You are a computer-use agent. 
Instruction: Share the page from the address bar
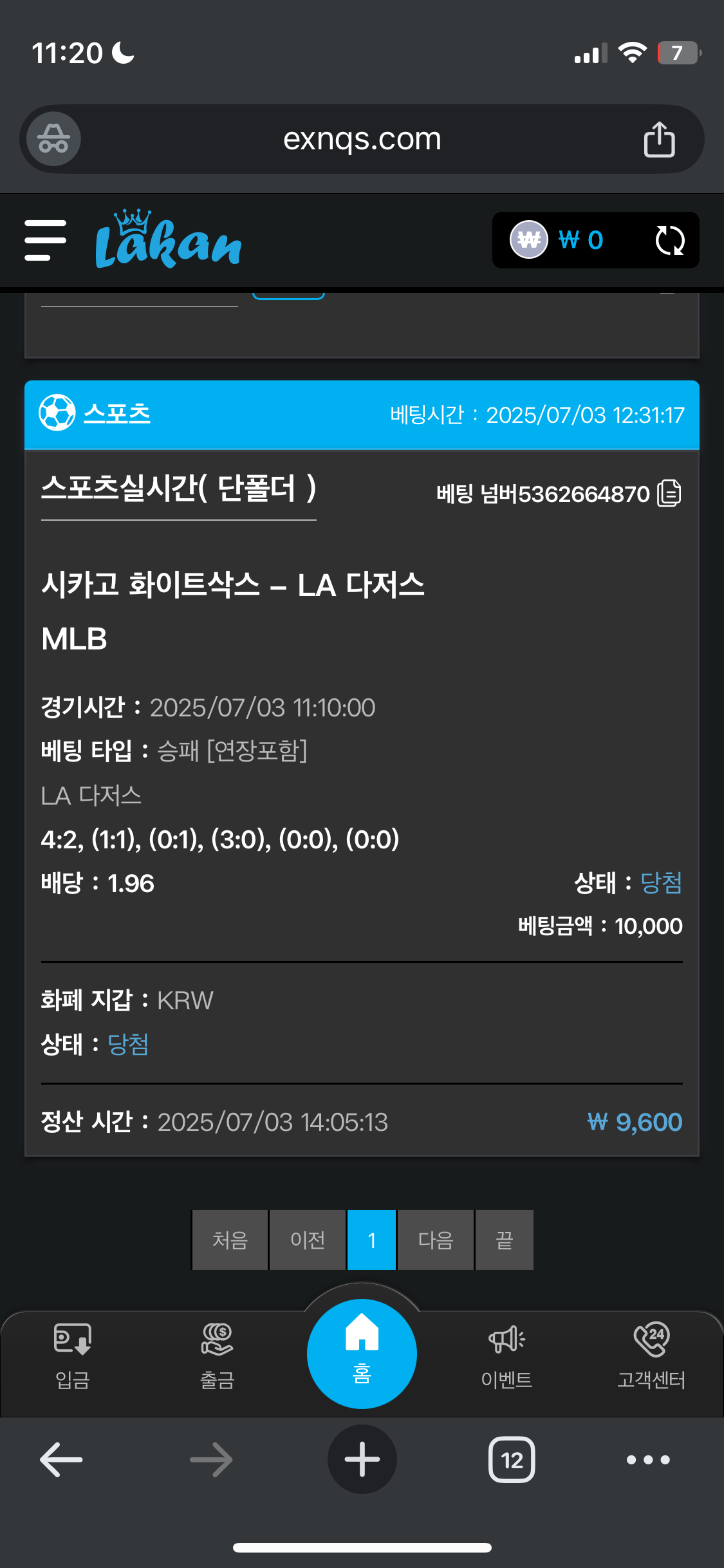[659, 139]
